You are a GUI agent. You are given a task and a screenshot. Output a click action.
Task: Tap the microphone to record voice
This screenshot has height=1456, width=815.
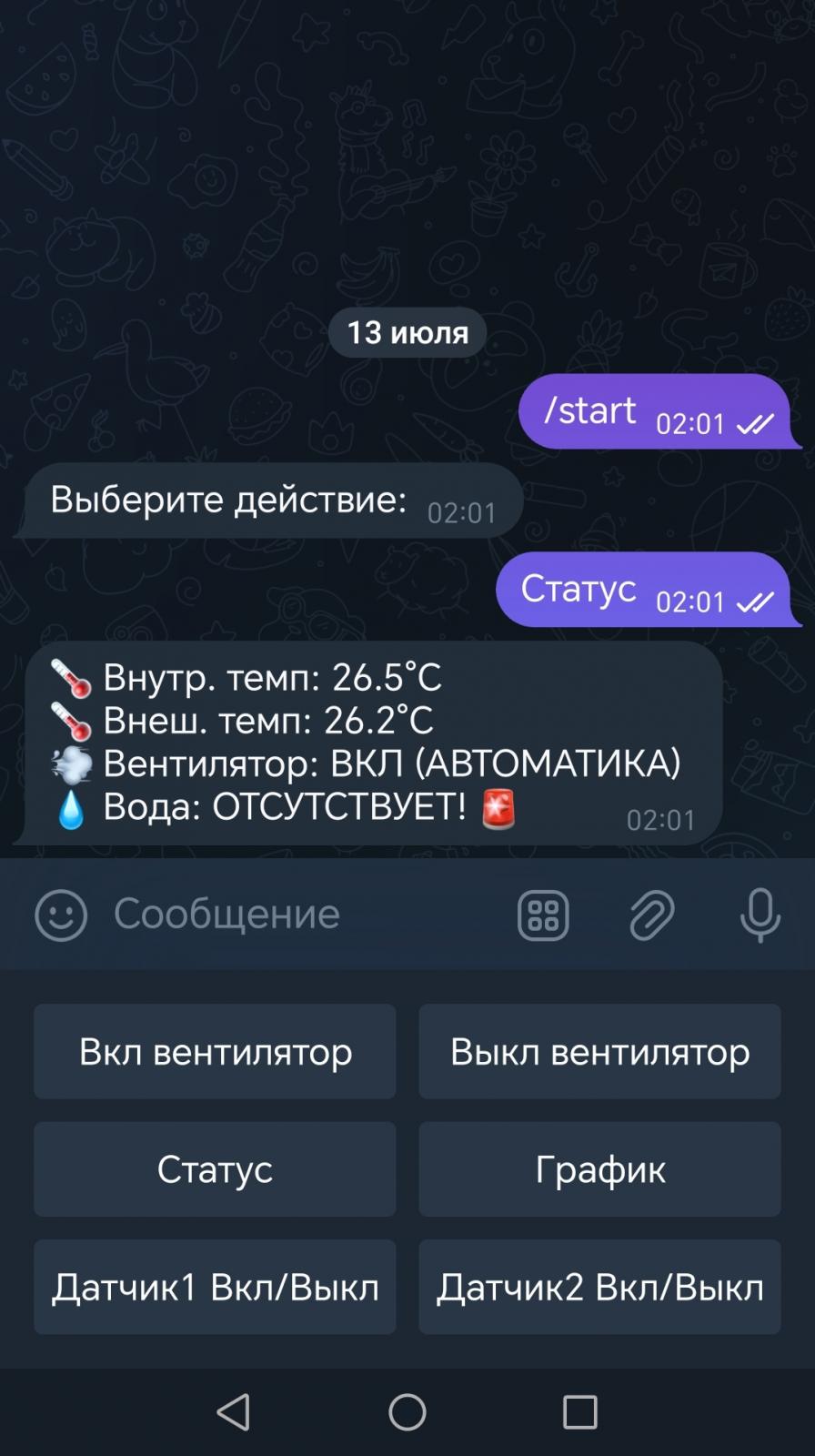pyautogui.click(x=760, y=915)
